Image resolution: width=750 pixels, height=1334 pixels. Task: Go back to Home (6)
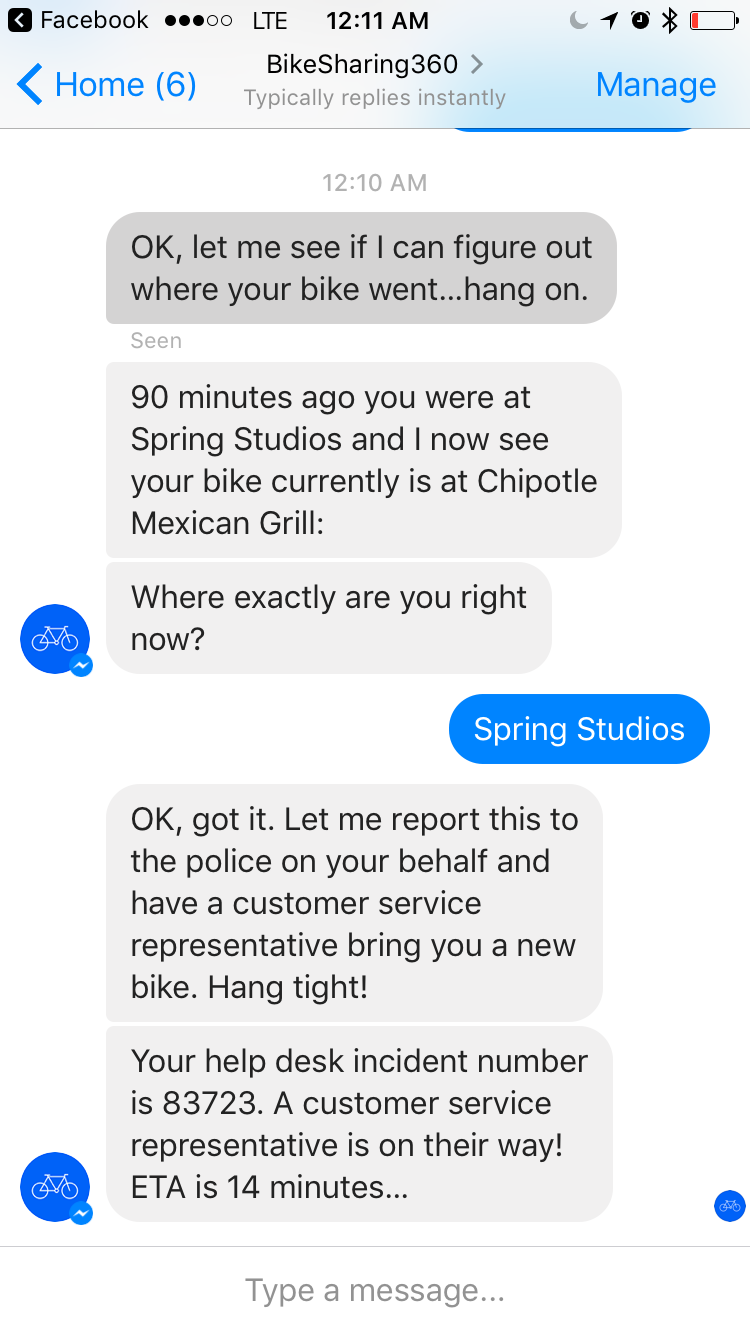[108, 85]
